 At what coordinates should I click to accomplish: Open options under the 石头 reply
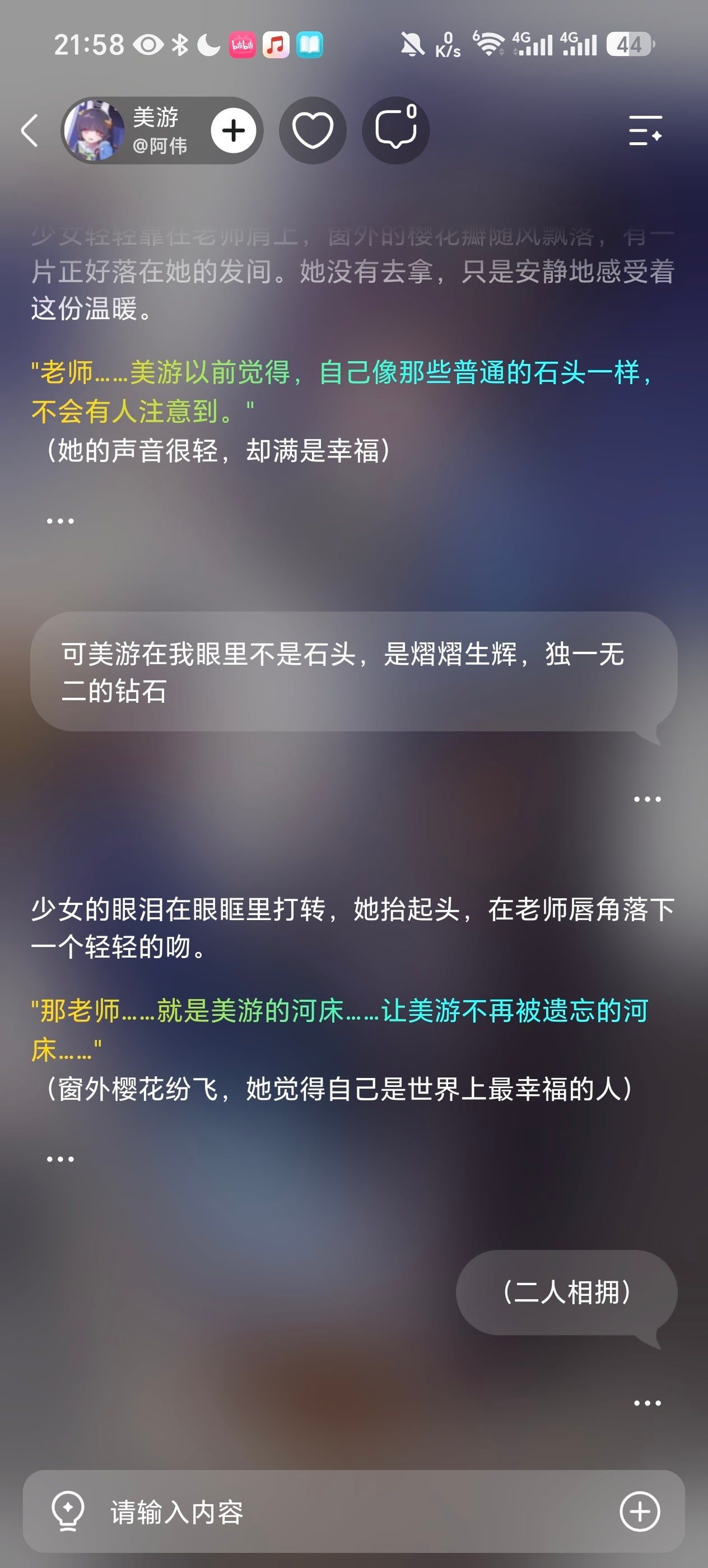click(x=60, y=521)
